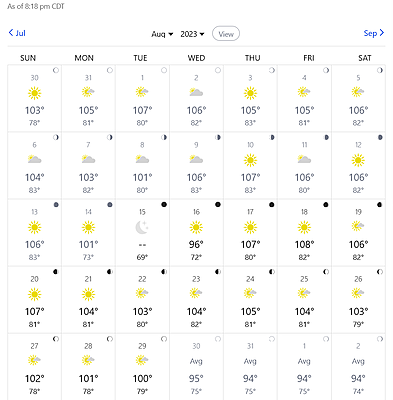Select day 18 with 108° high

[304, 233]
